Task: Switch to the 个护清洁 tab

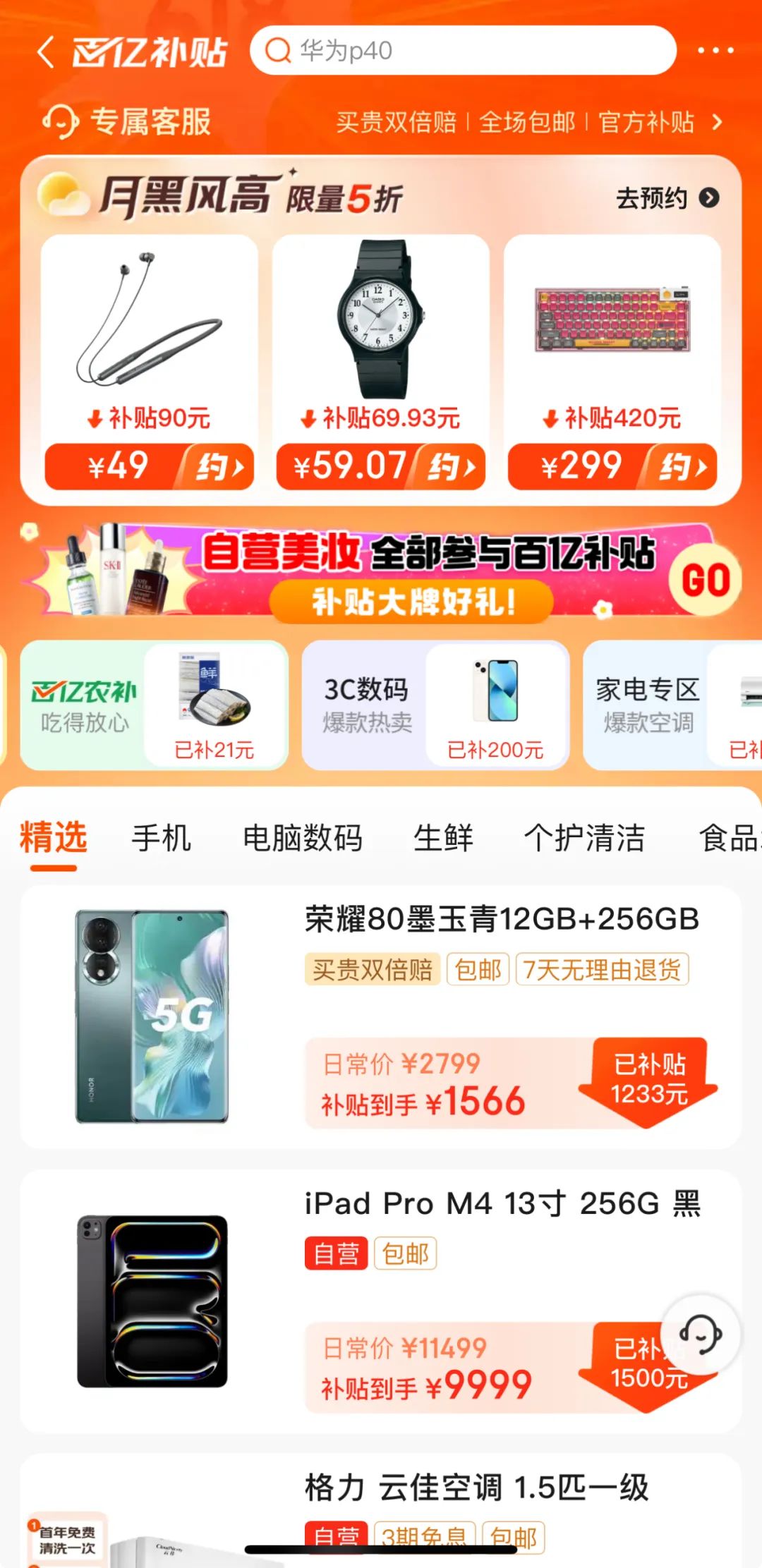Action: [x=584, y=839]
